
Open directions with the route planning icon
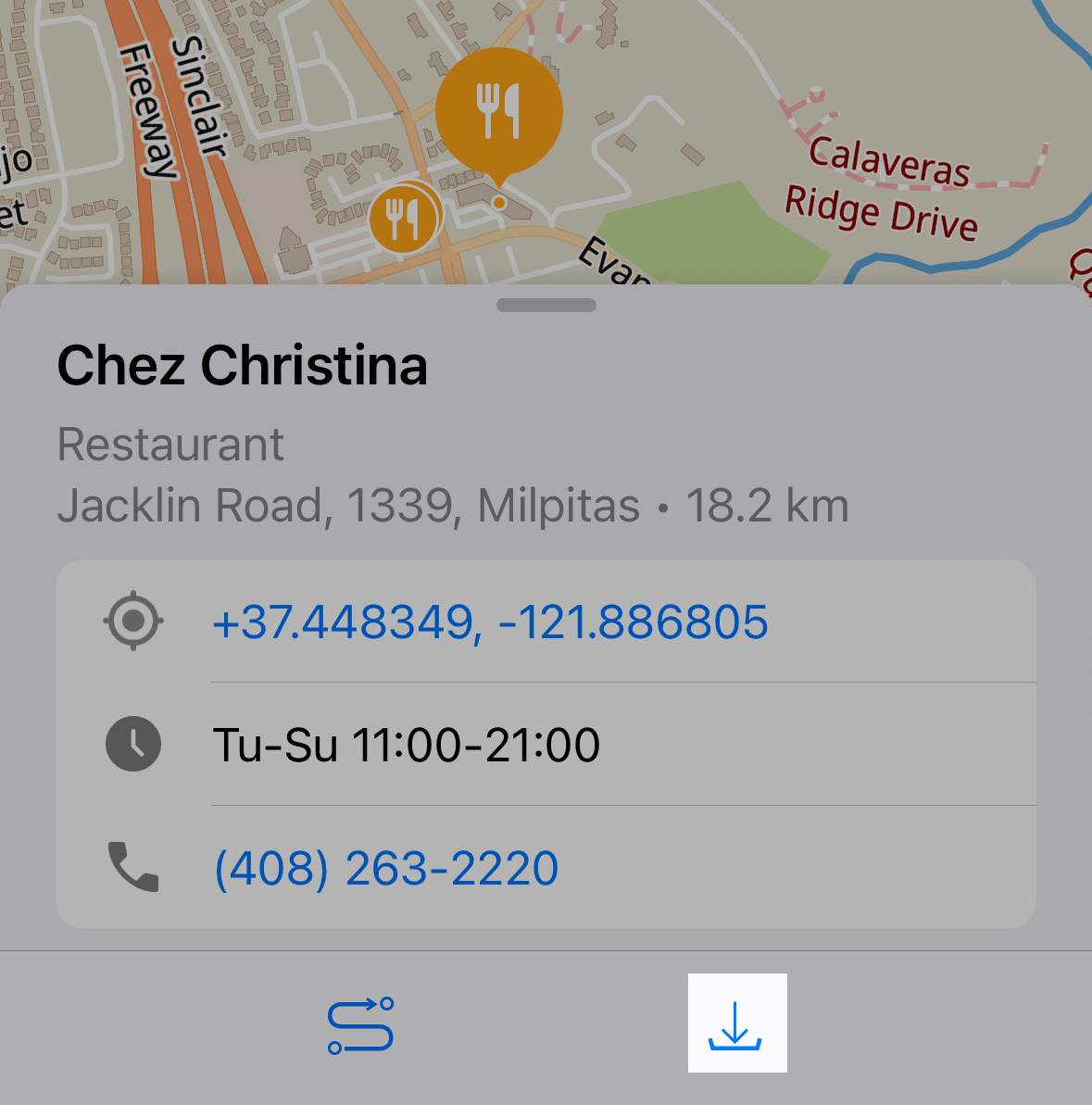tap(359, 1024)
